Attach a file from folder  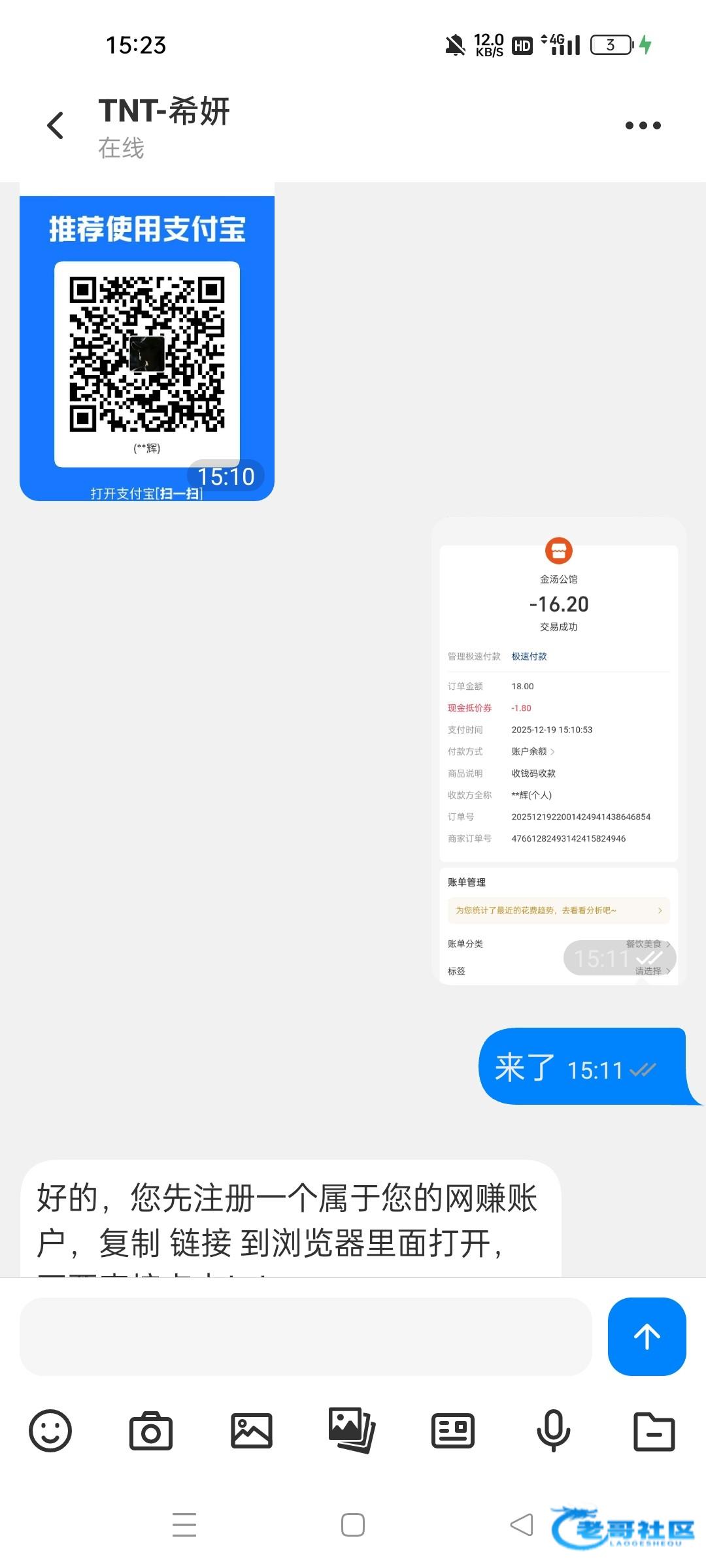pos(654,1431)
